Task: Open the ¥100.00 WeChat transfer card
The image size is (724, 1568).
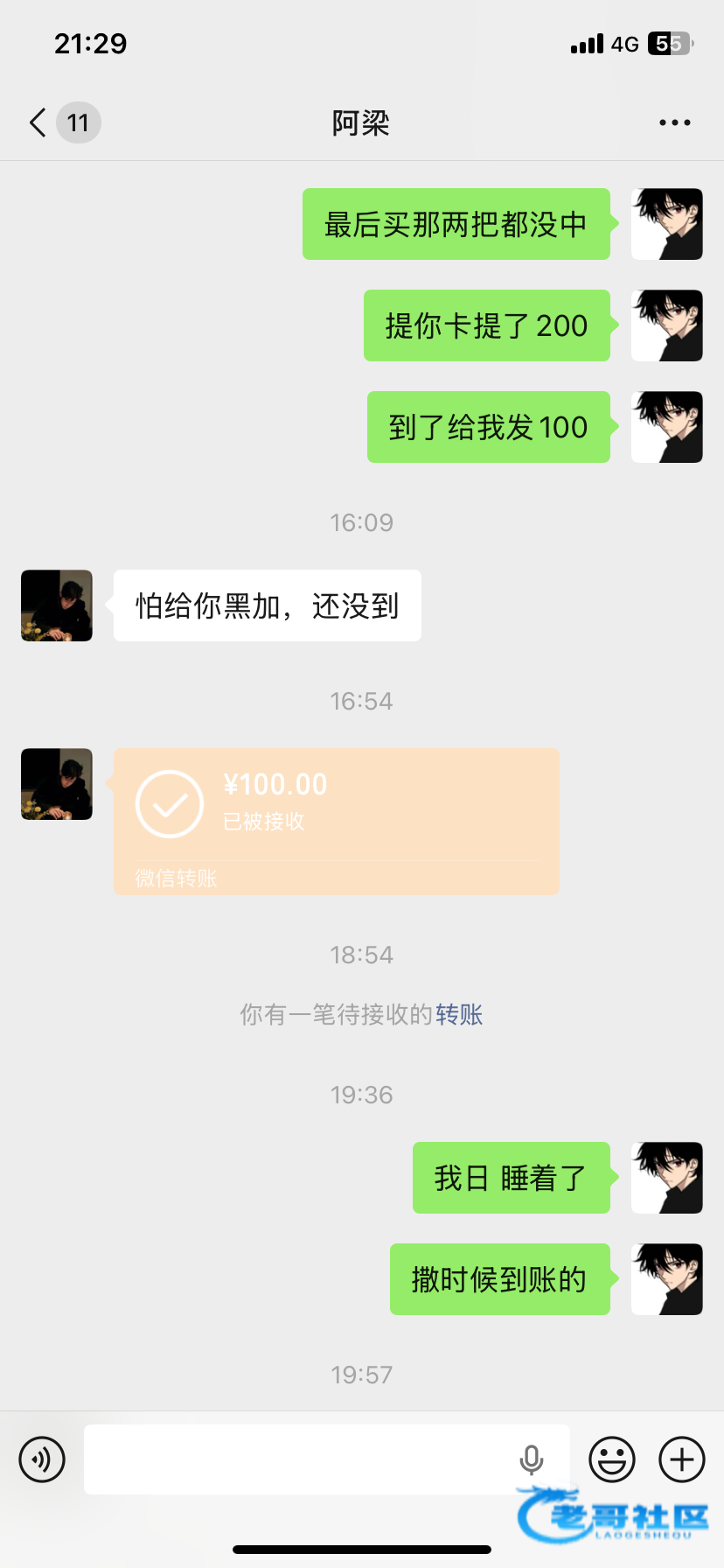Action: coord(336,821)
